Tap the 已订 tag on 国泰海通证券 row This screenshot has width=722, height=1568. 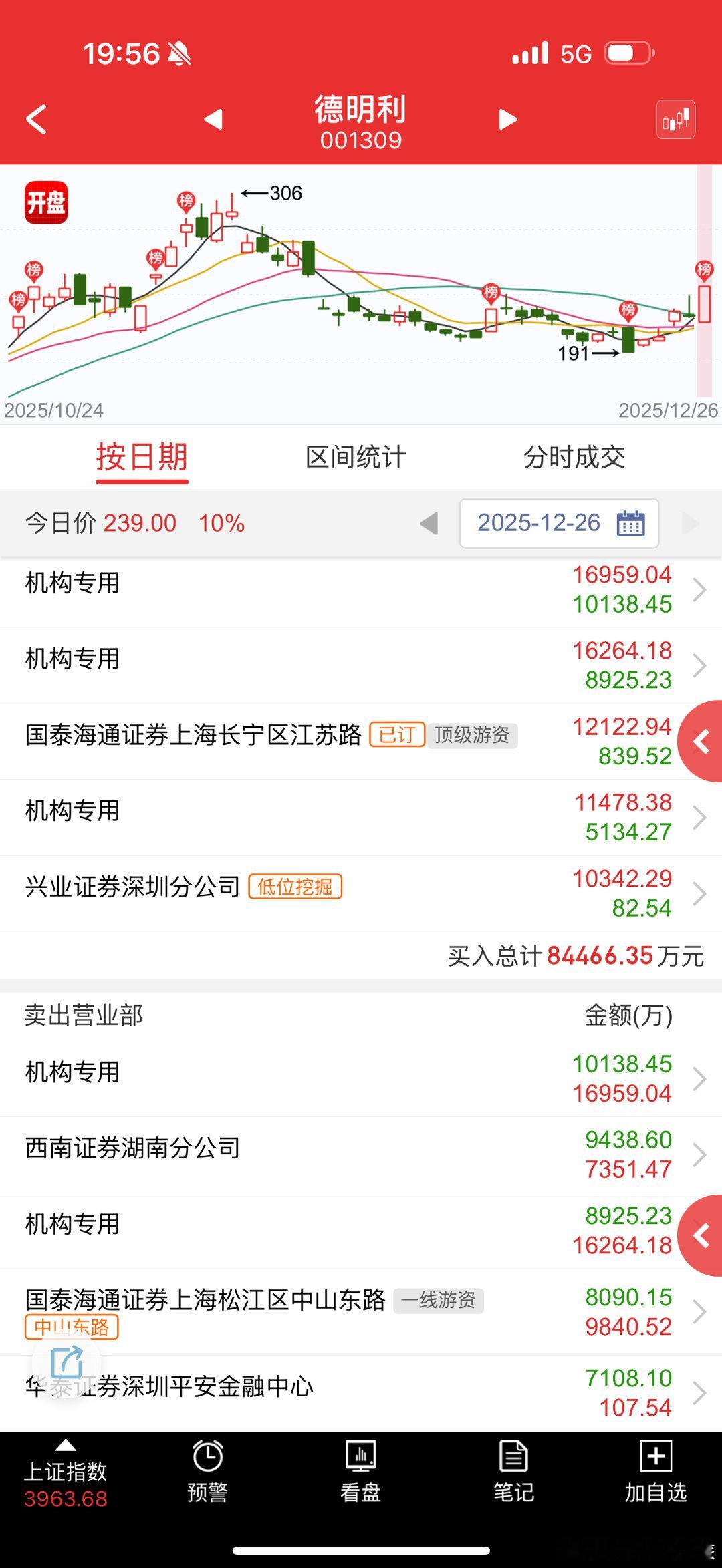pos(397,734)
